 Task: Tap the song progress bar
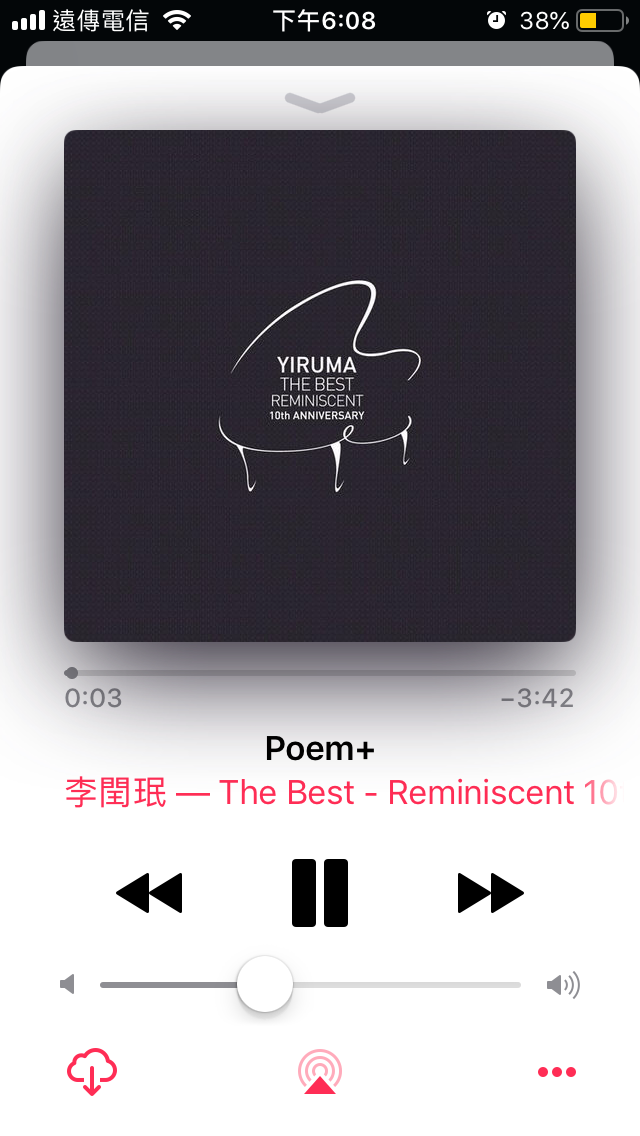pyautogui.click(x=320, y=673)
